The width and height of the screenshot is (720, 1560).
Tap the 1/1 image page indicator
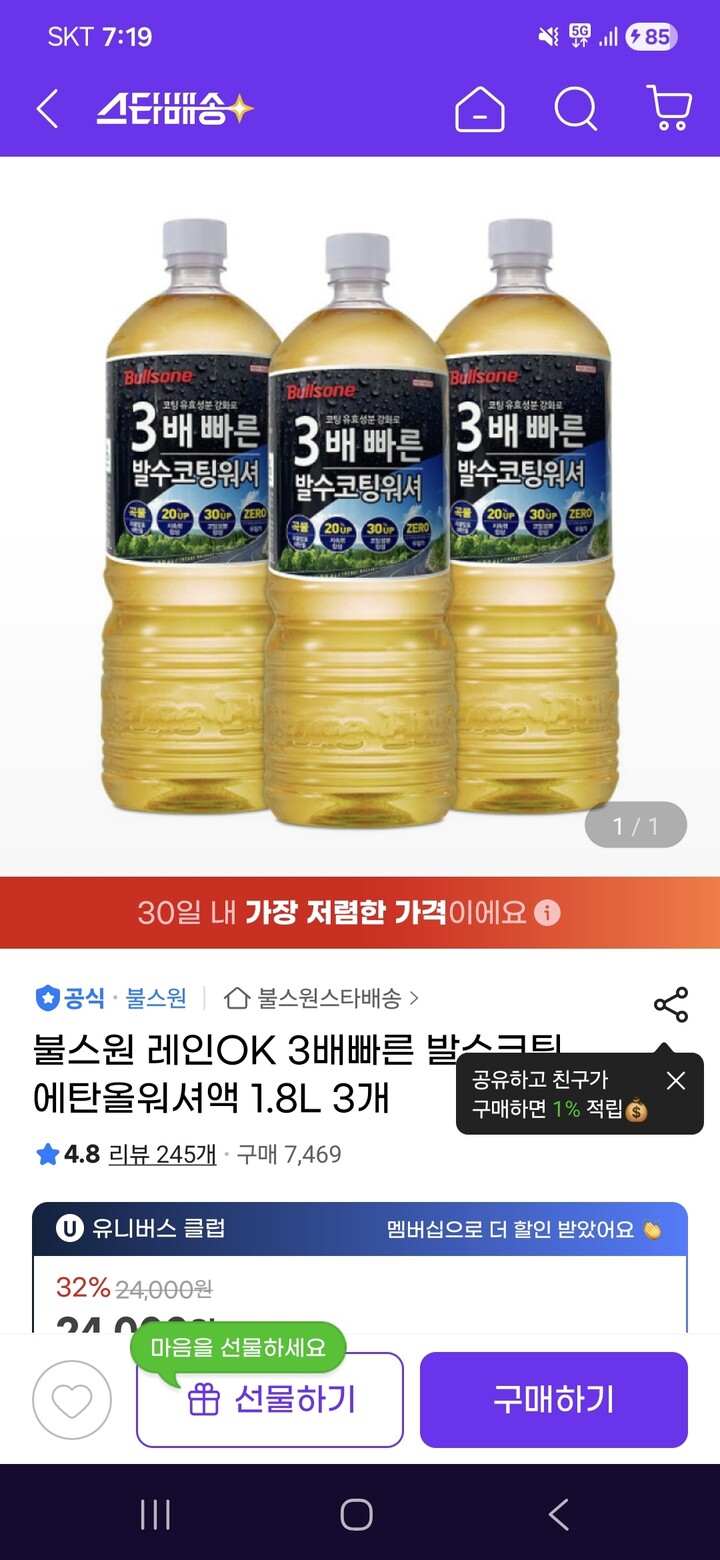(x=637, y=824)
